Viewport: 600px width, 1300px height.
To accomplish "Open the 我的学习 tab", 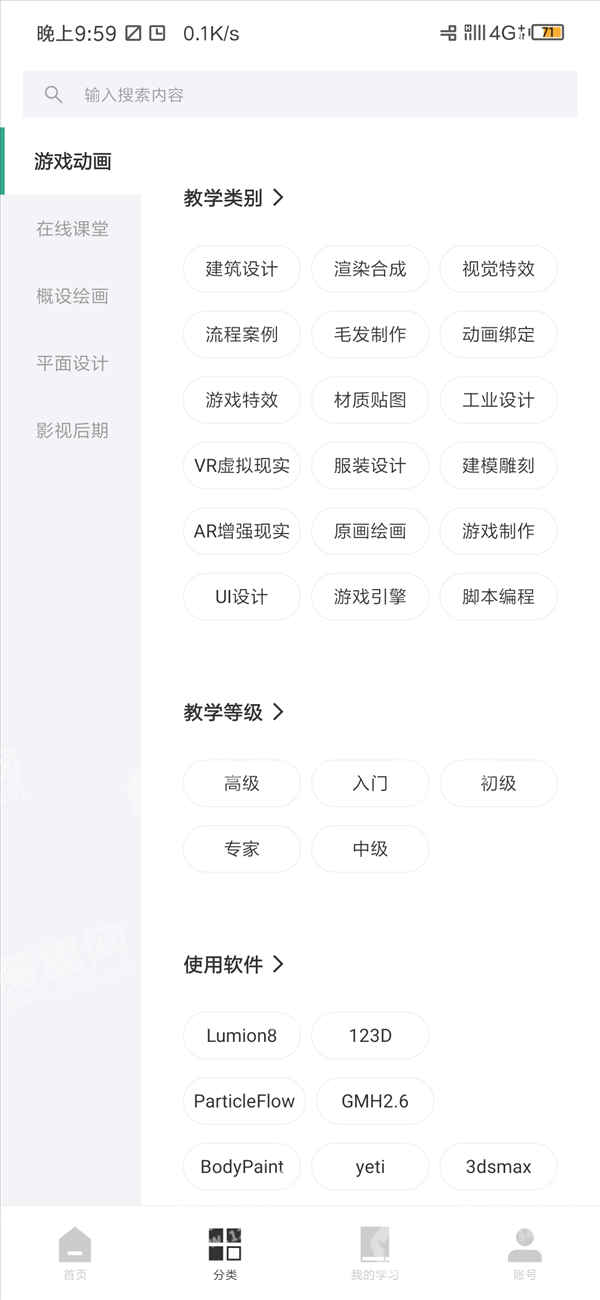I will (375, 1254).
